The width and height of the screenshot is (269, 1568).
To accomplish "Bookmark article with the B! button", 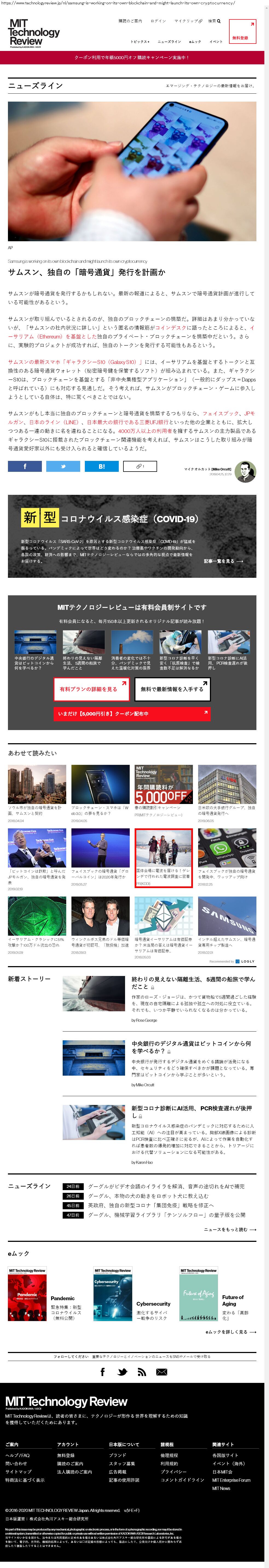I will 101,466.
